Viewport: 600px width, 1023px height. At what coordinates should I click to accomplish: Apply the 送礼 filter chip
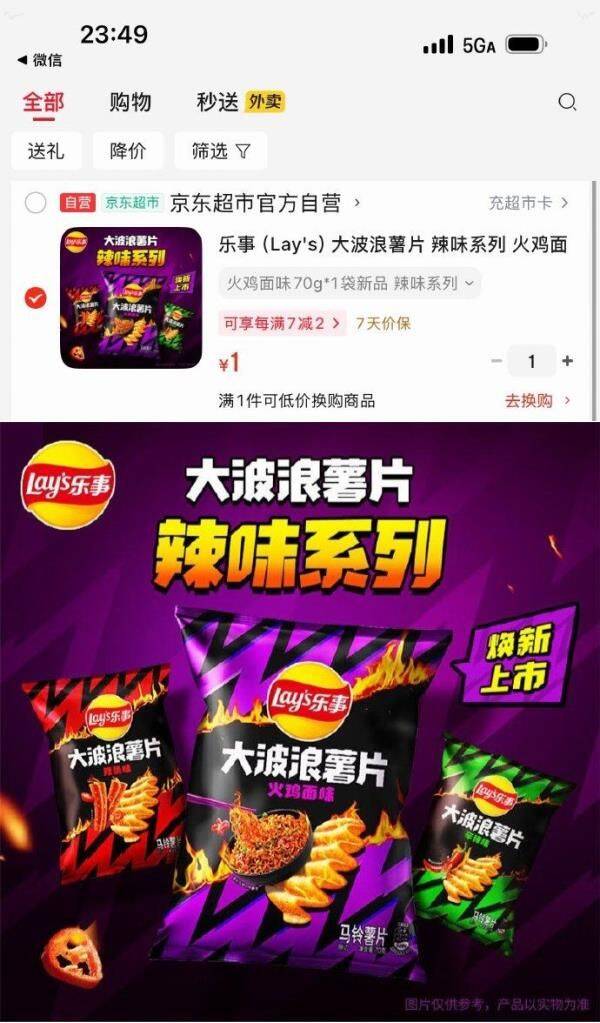46,151
